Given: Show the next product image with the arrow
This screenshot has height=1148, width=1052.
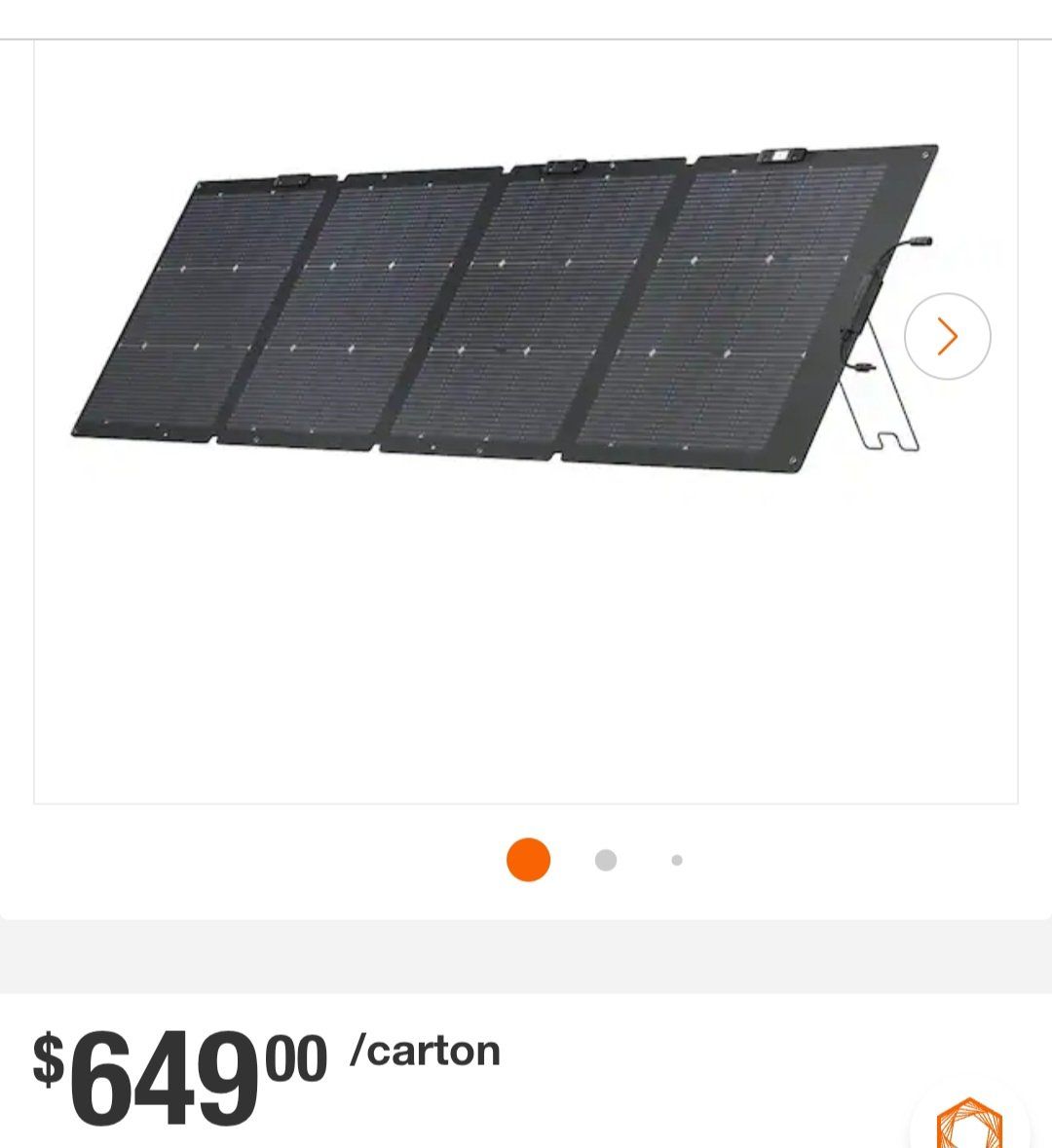Looking at the screenshot, I should coord(947,336).
